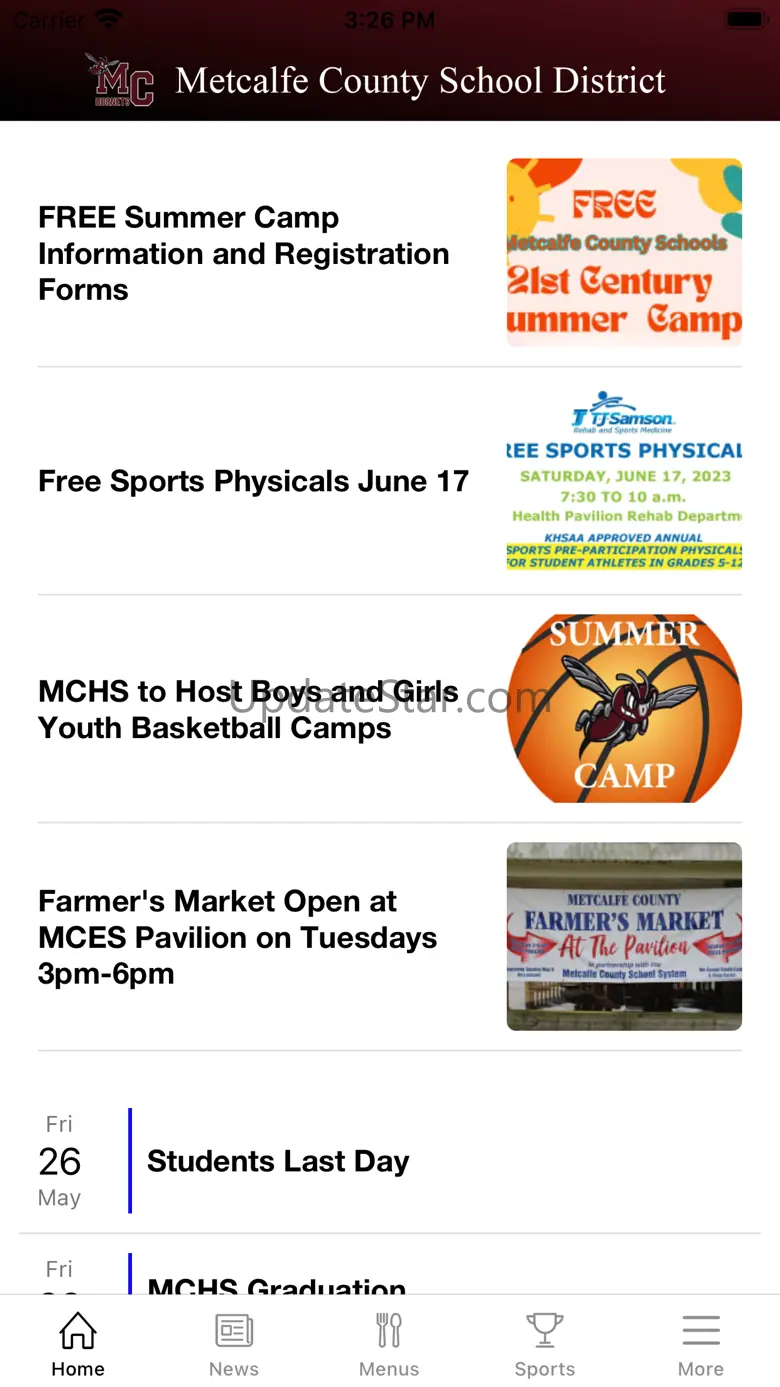Select the Home tab
The image size is (780, 1387).
(x=78, y=1343)
